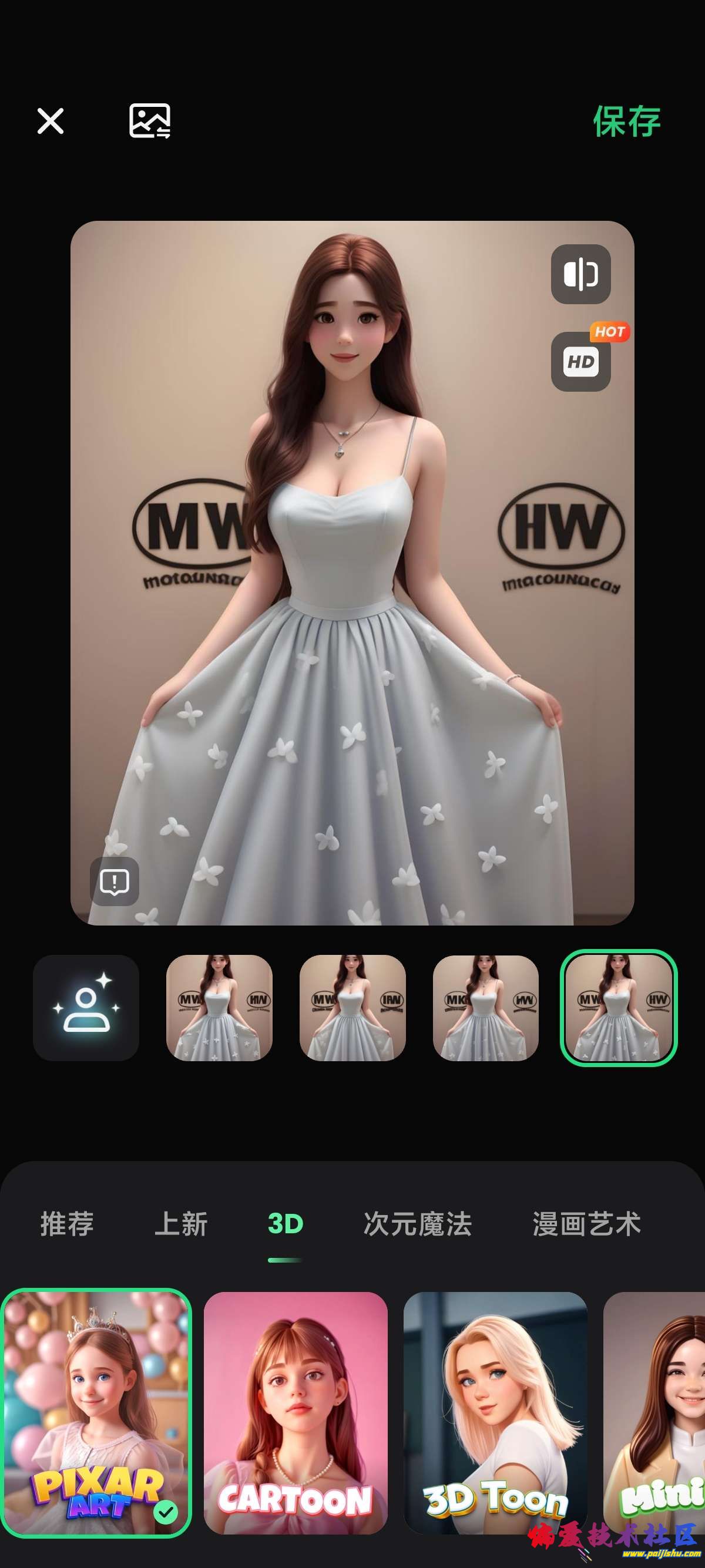Close the editor with the X icon

pos(51,120)
